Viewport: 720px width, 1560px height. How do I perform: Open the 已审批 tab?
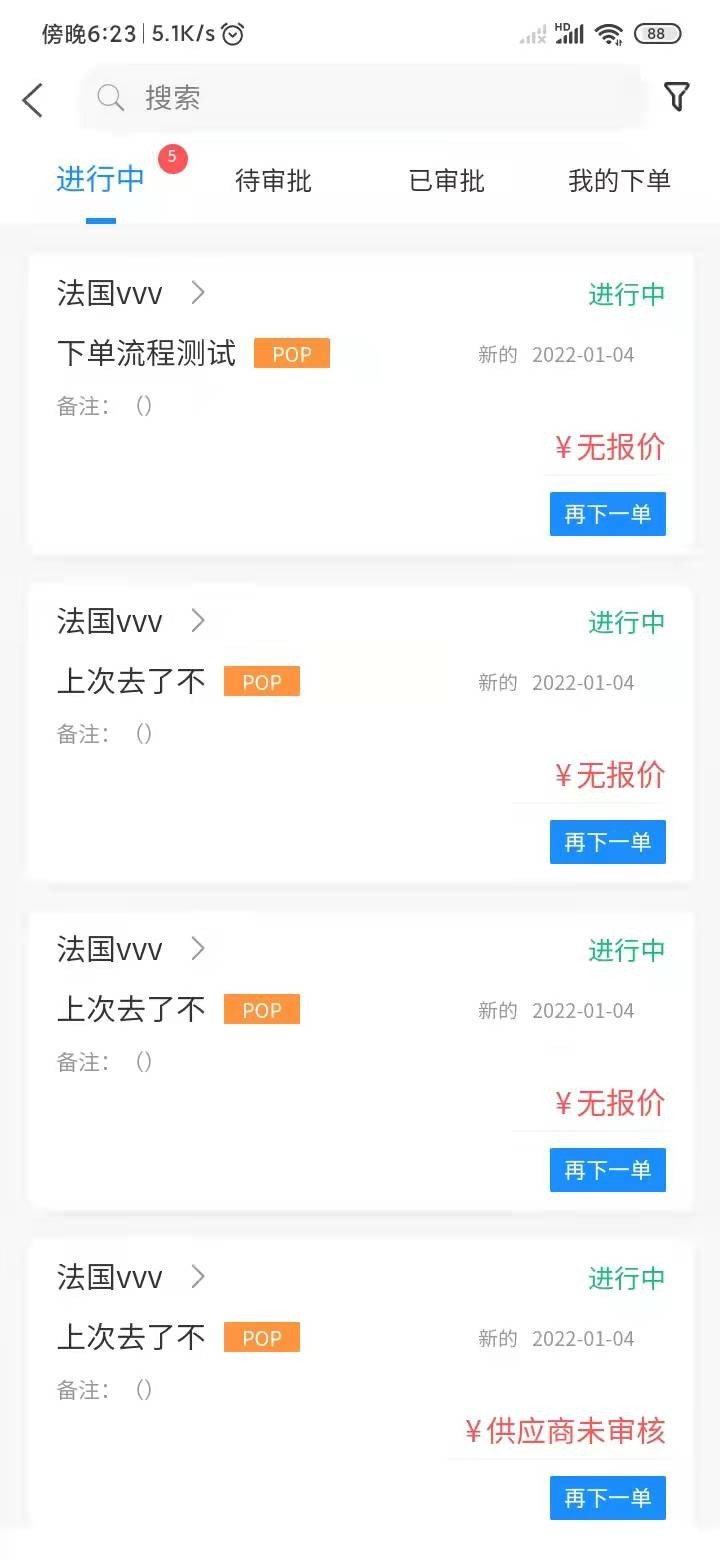point(446,181)
